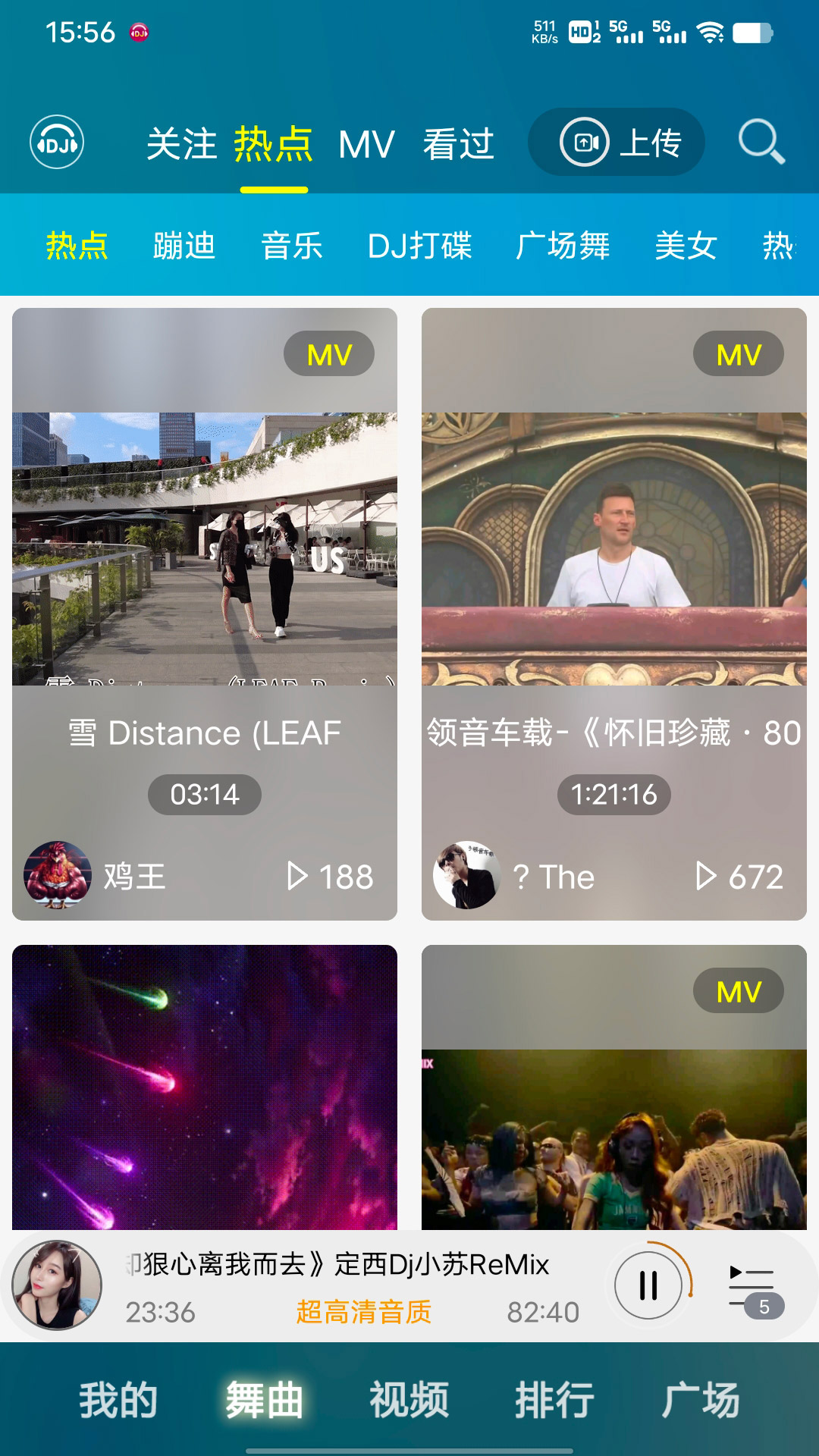Switch to the 看过 tab
Image resolution: width=819 pixels, height=1456 pixels.
point(458,143)
